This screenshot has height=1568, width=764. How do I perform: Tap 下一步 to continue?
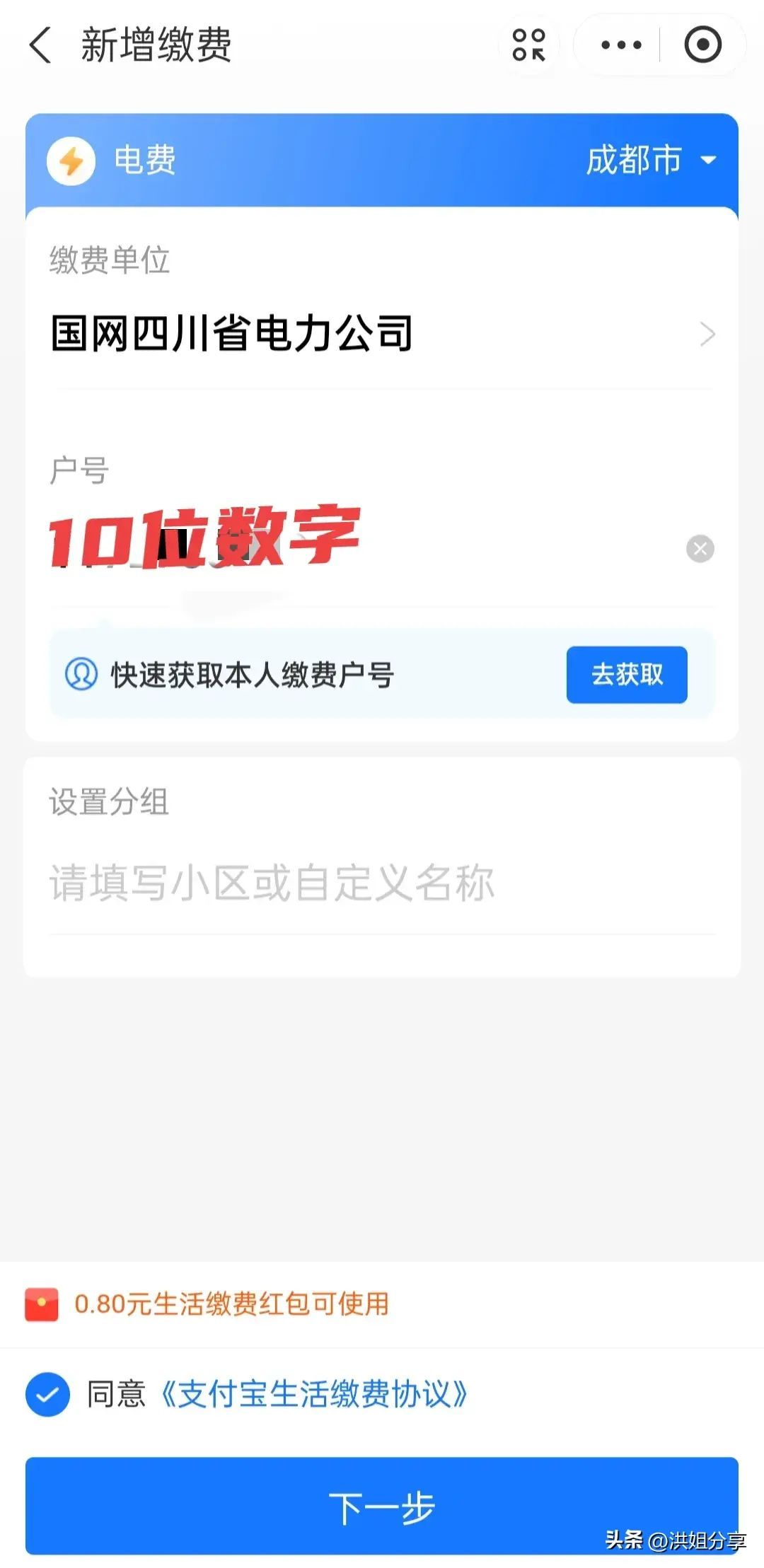pyautogui.click(x=382, y=1507)
